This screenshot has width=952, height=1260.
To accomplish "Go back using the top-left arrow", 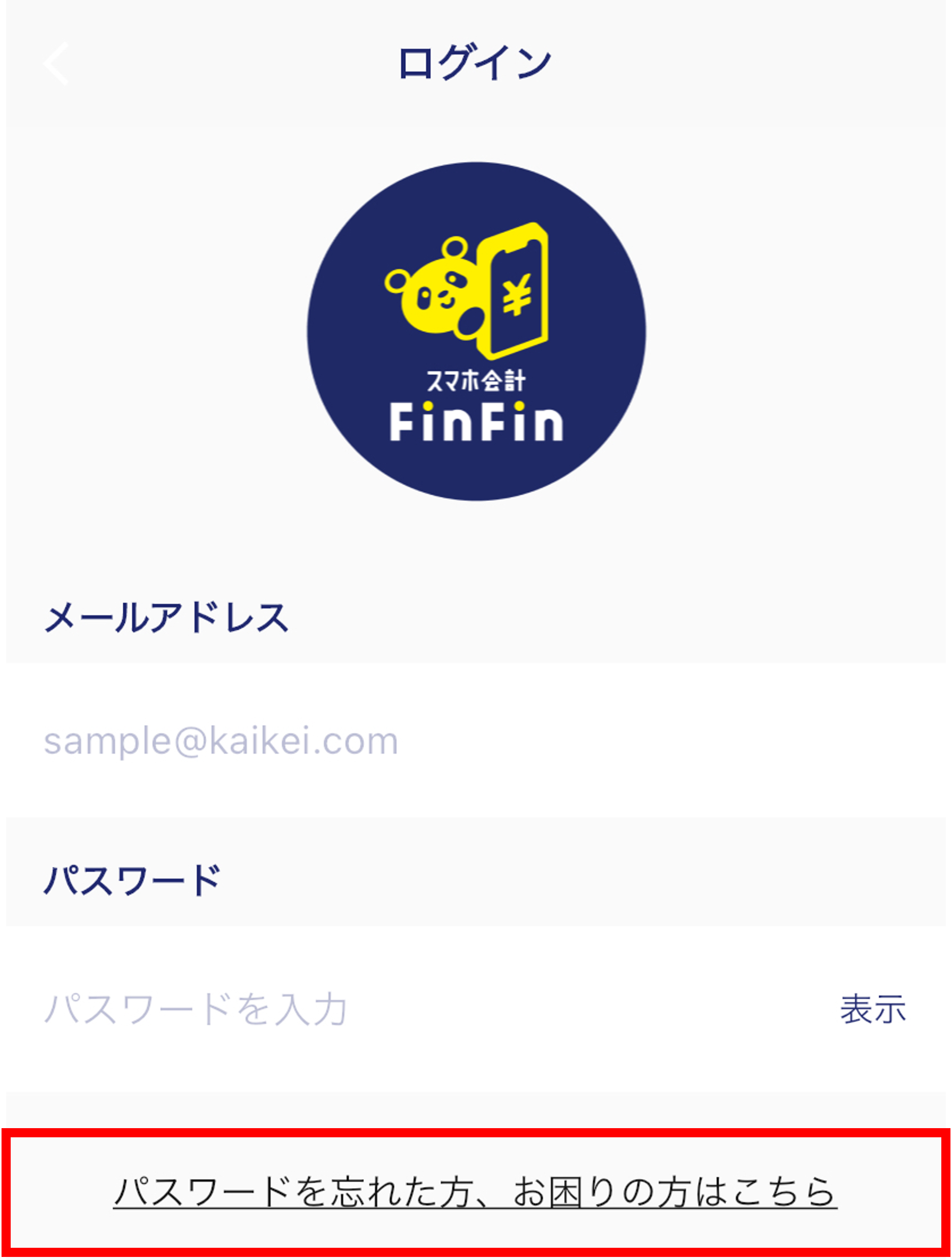I will (x=56, y=63).
